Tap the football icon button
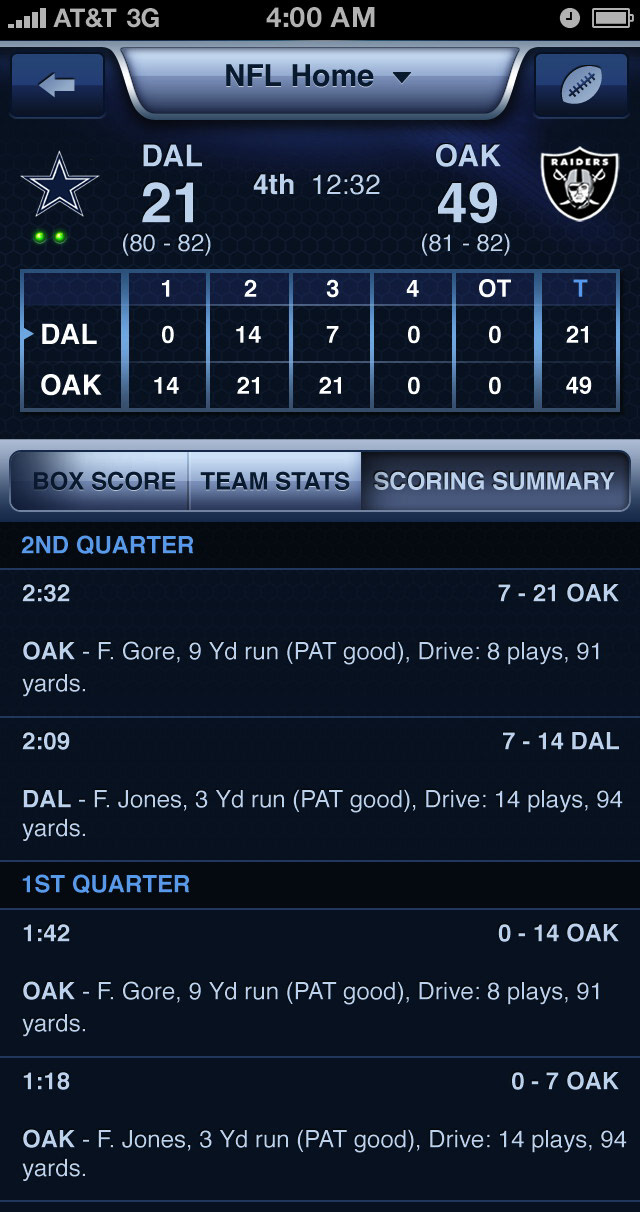640x1212 pixels. pyautogui.click(x=582, y=85)
